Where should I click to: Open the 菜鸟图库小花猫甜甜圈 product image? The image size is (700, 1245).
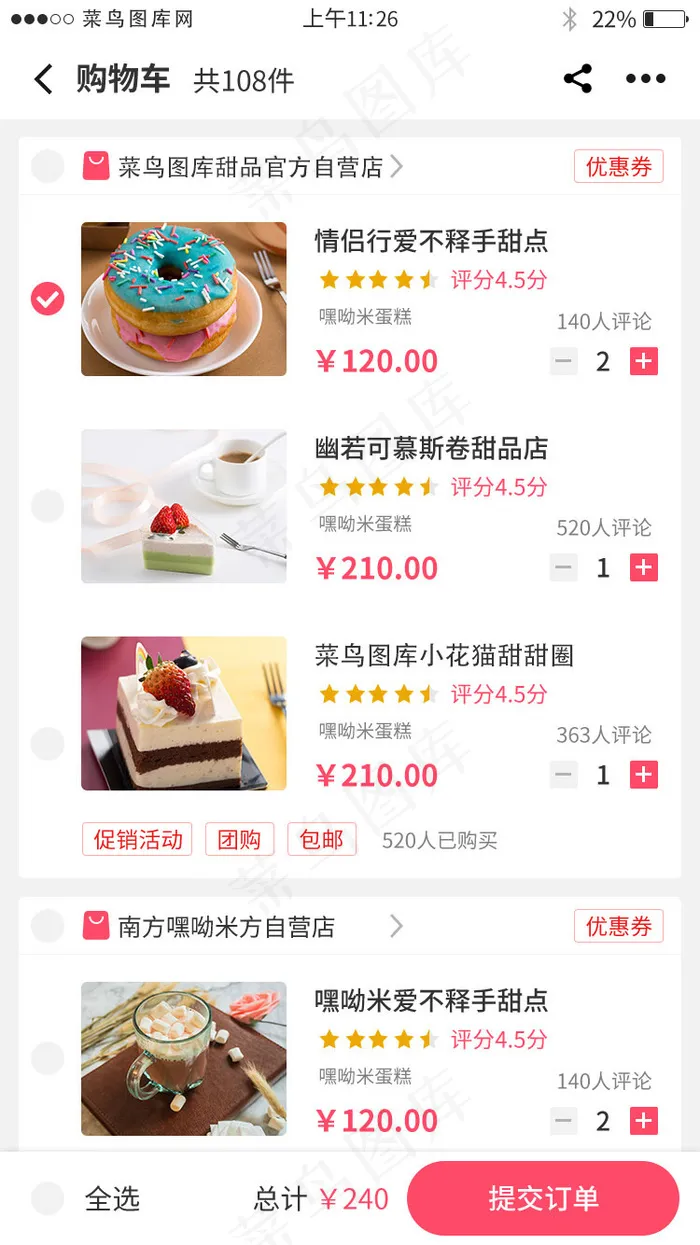[184, 713]
